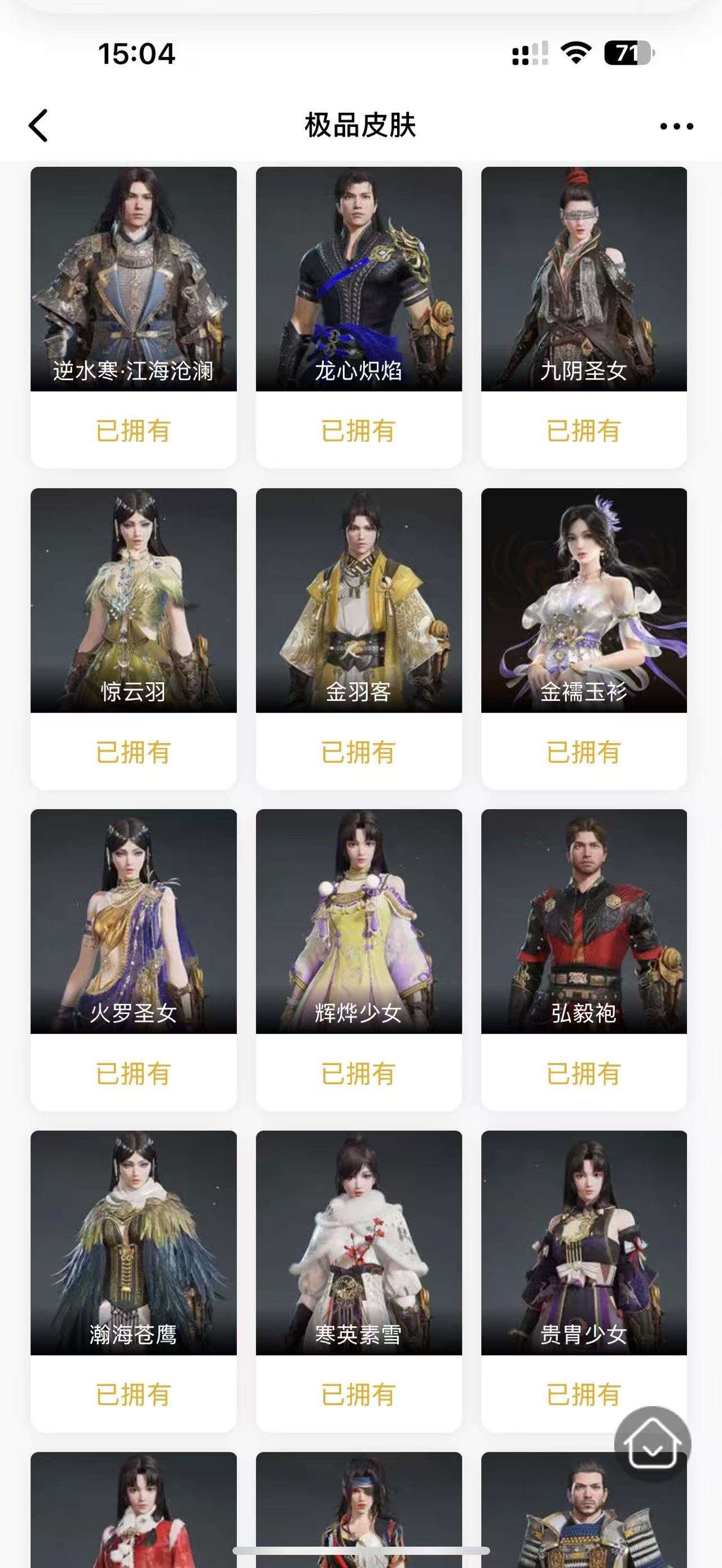The width and height of the screenshot is (722, 1568).
Task: Go back using the back arrow
Action: [x=38, y=126]
